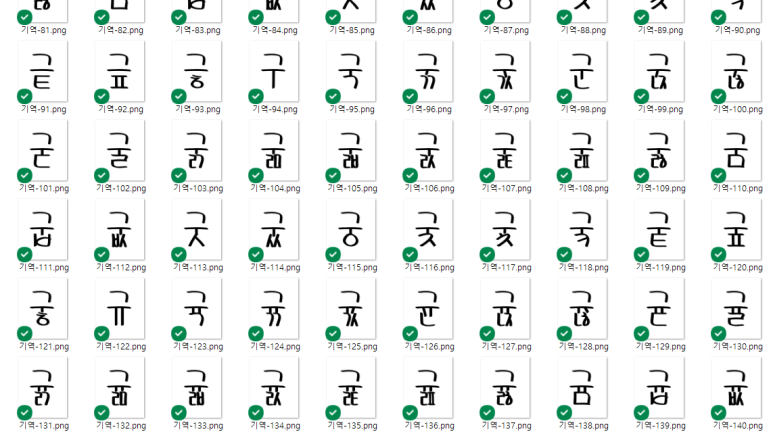Select the image 기역-131.png
773x438 pixels.
point(42,388)
